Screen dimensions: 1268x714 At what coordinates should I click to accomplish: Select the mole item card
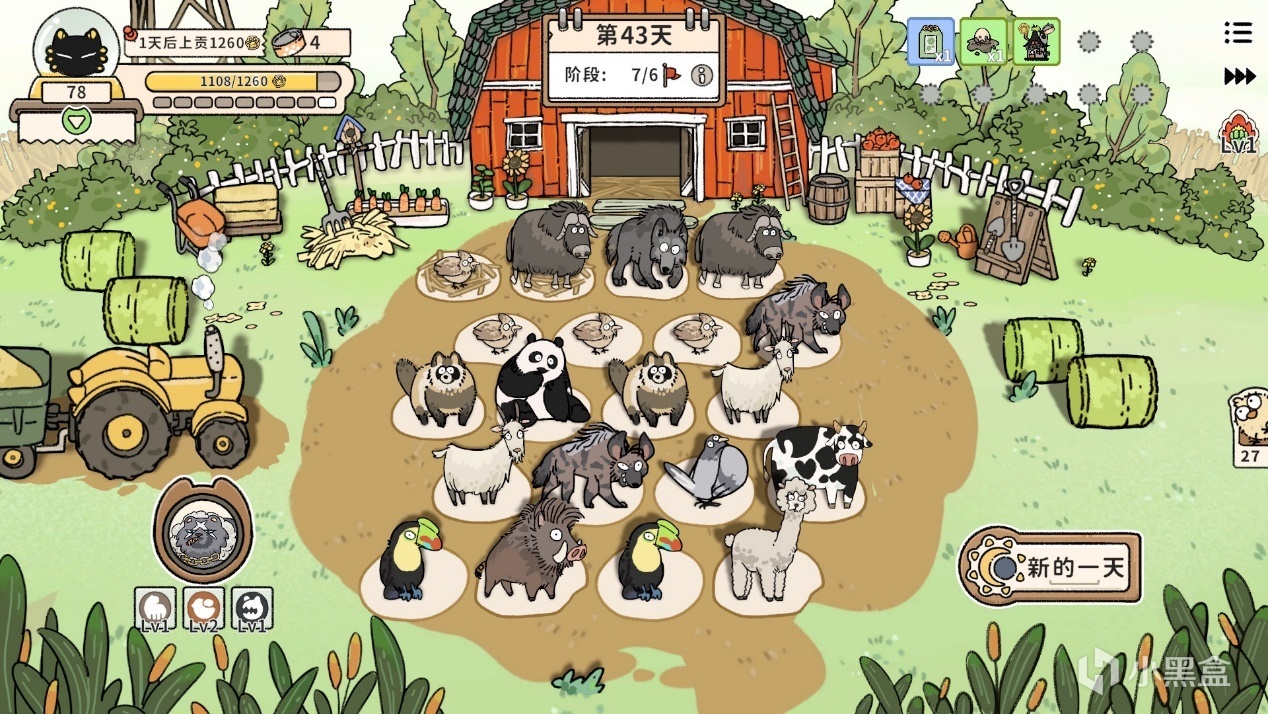983,42
